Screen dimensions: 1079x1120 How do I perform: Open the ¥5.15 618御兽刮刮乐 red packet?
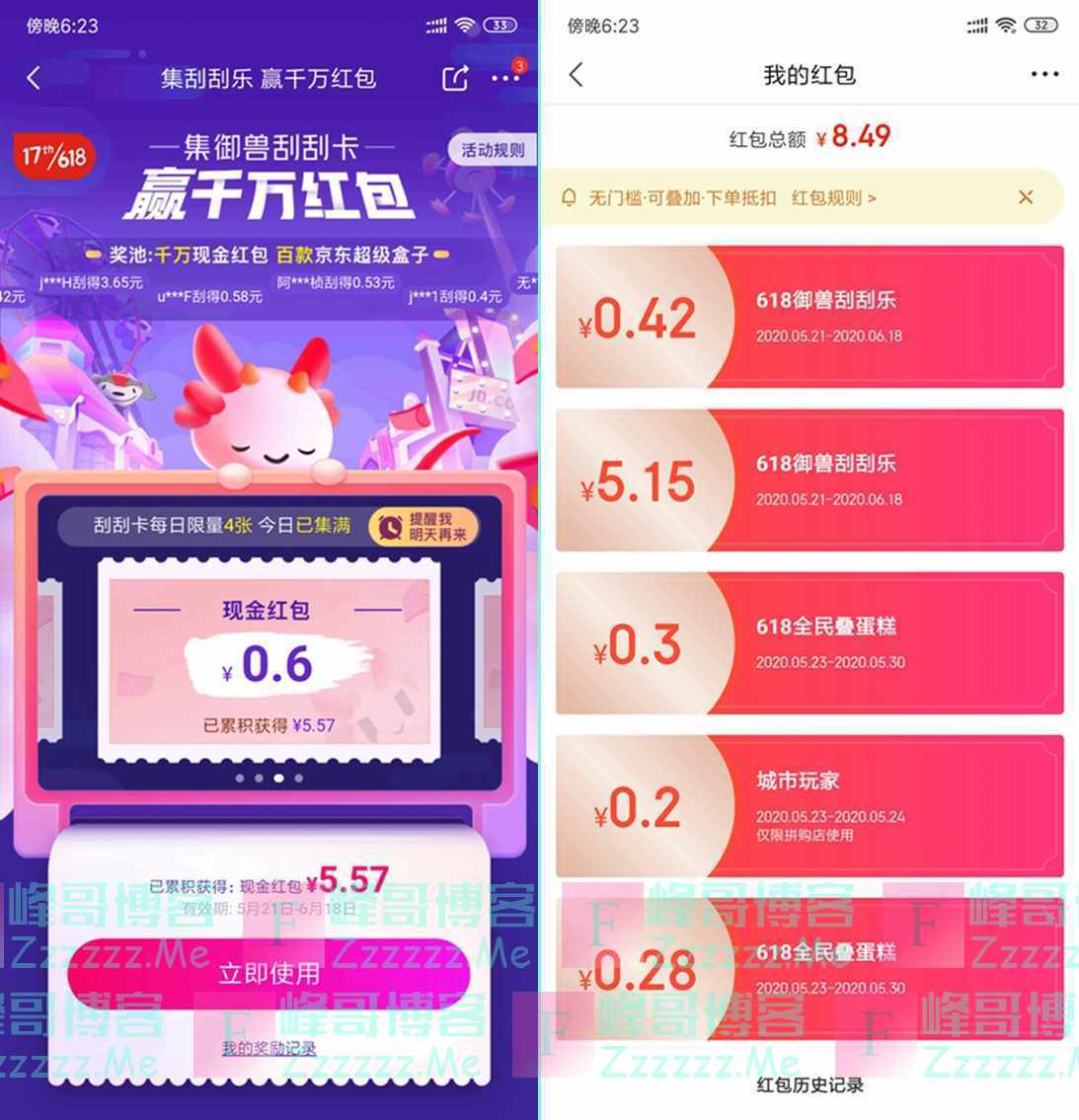[x=809, y=481]
